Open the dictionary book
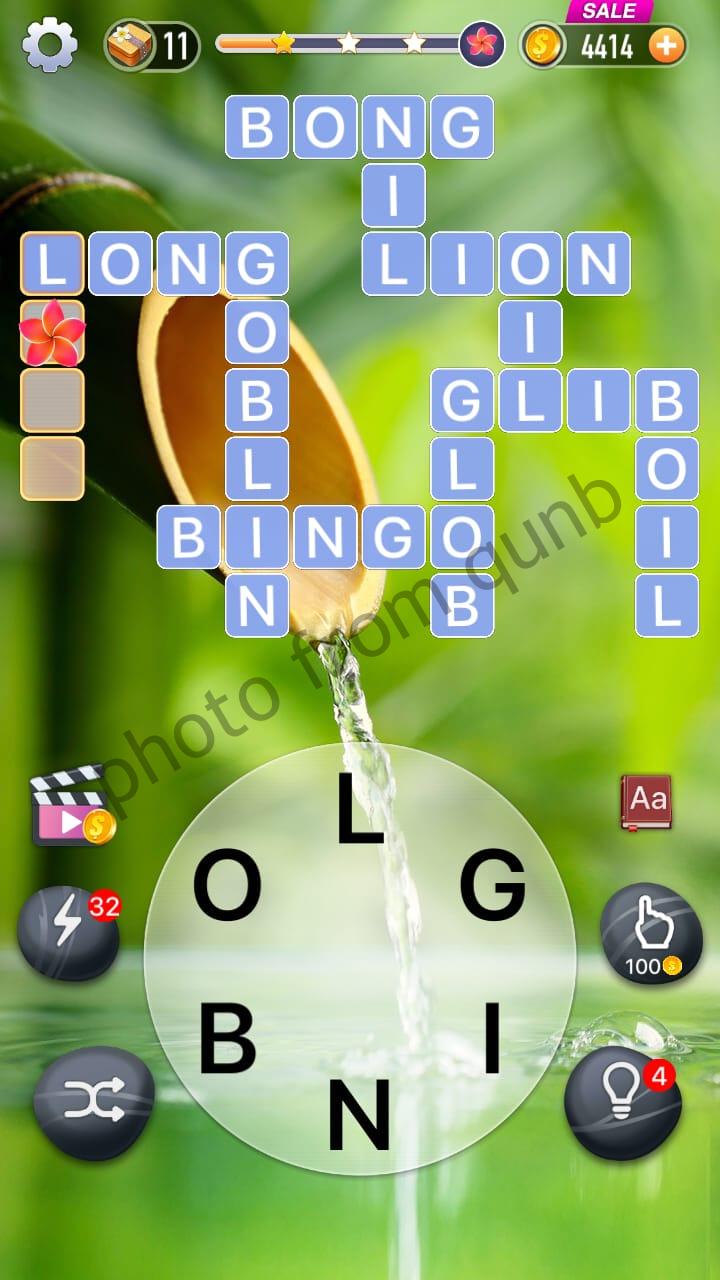The image size is (720, 1280). point(646,801)
